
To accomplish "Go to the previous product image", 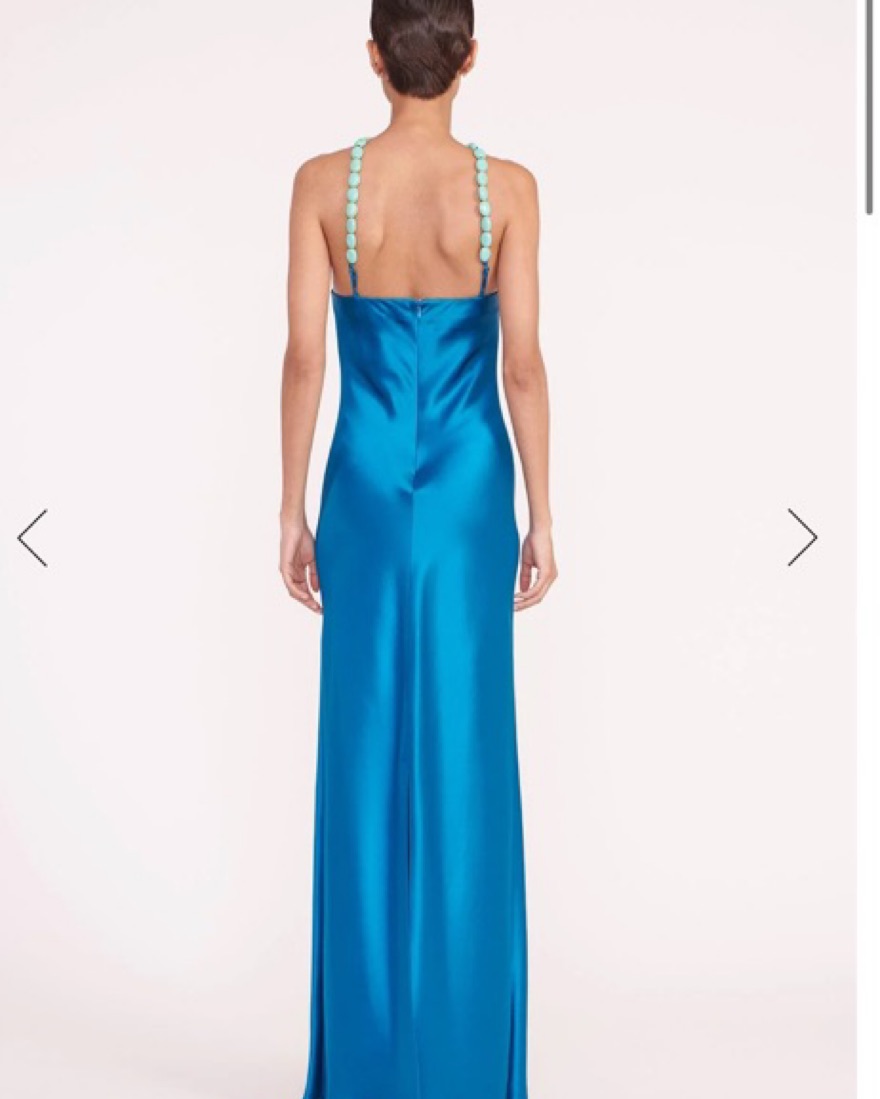I will [x=32, y=538].
